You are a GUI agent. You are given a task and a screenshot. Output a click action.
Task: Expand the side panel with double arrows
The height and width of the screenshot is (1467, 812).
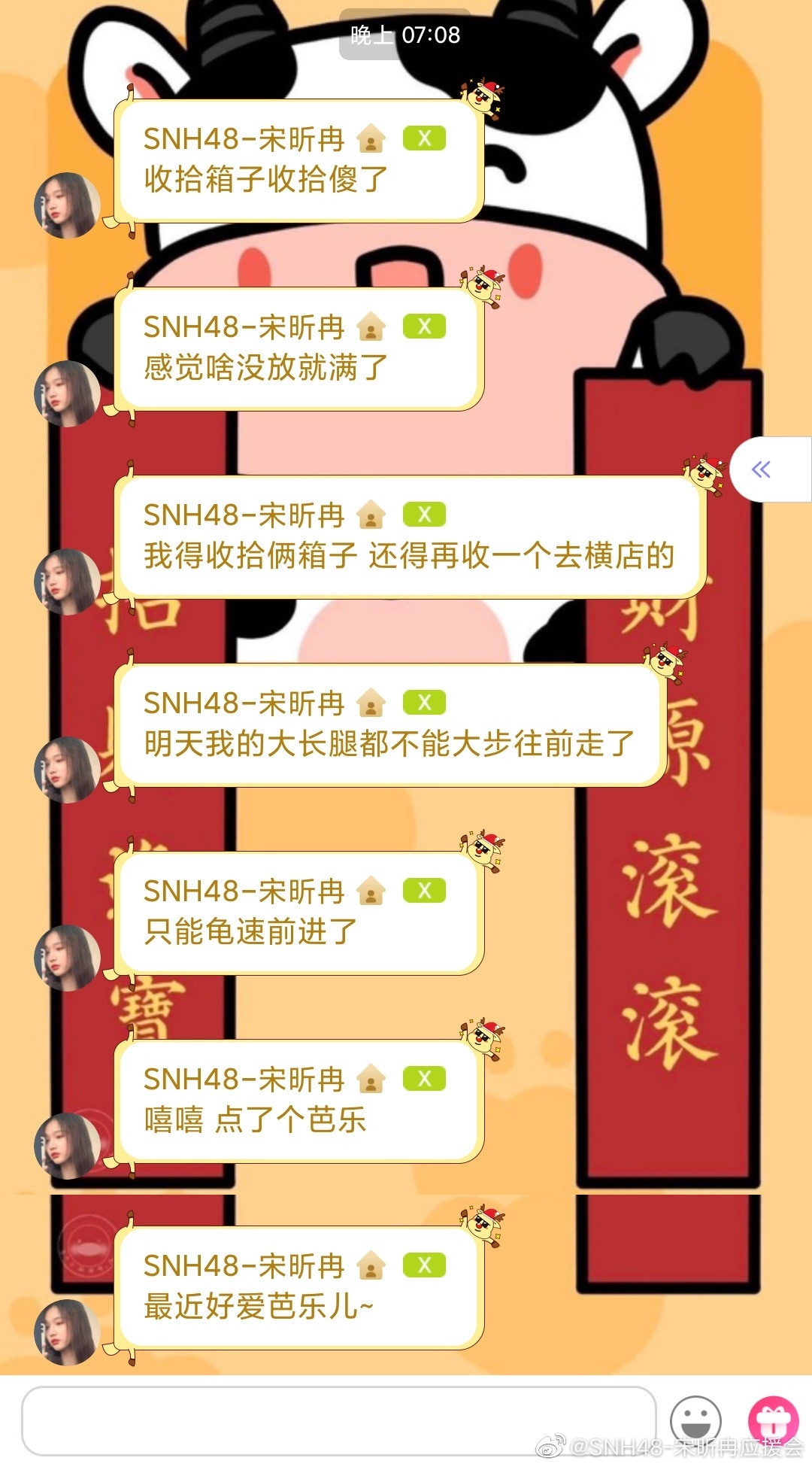762,469
